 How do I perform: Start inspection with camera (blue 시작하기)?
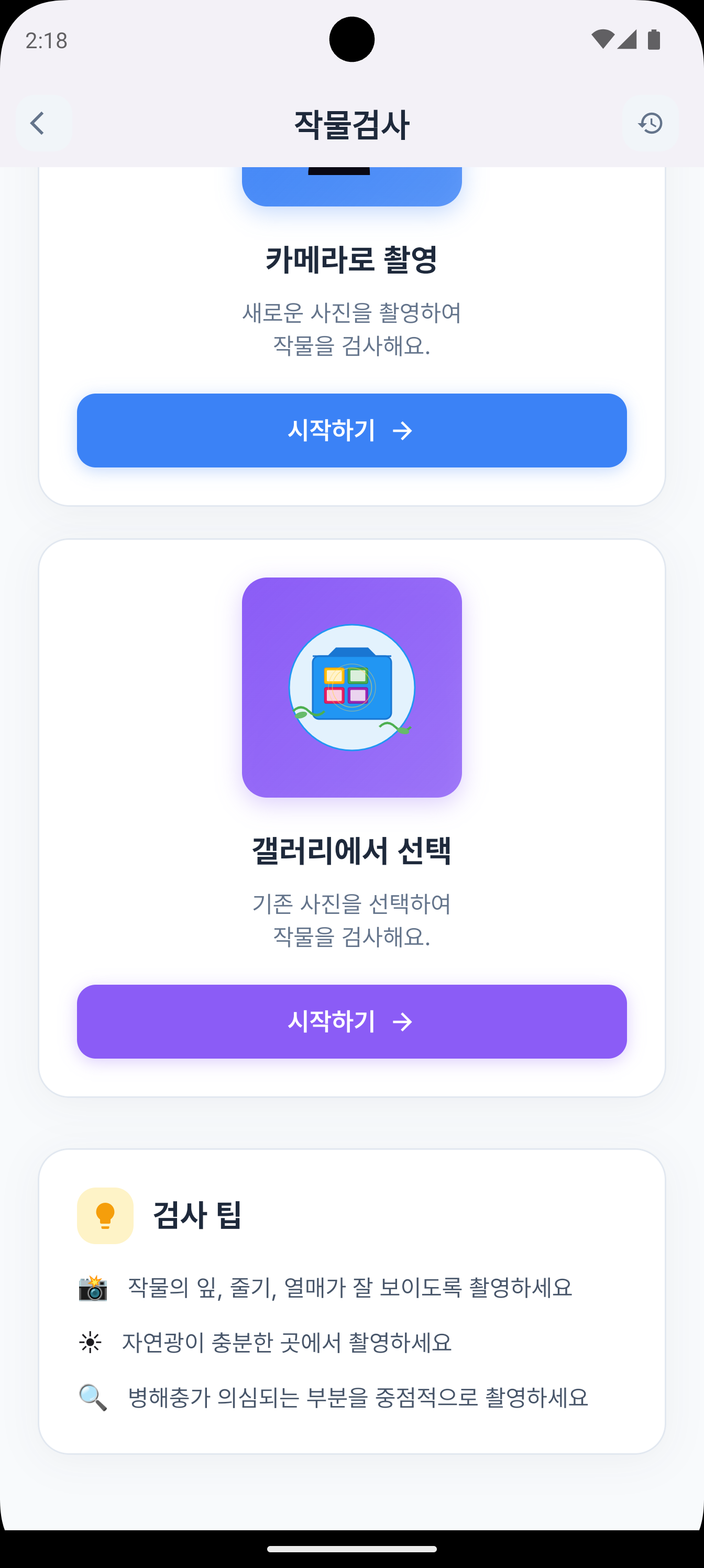click(351, 430)
